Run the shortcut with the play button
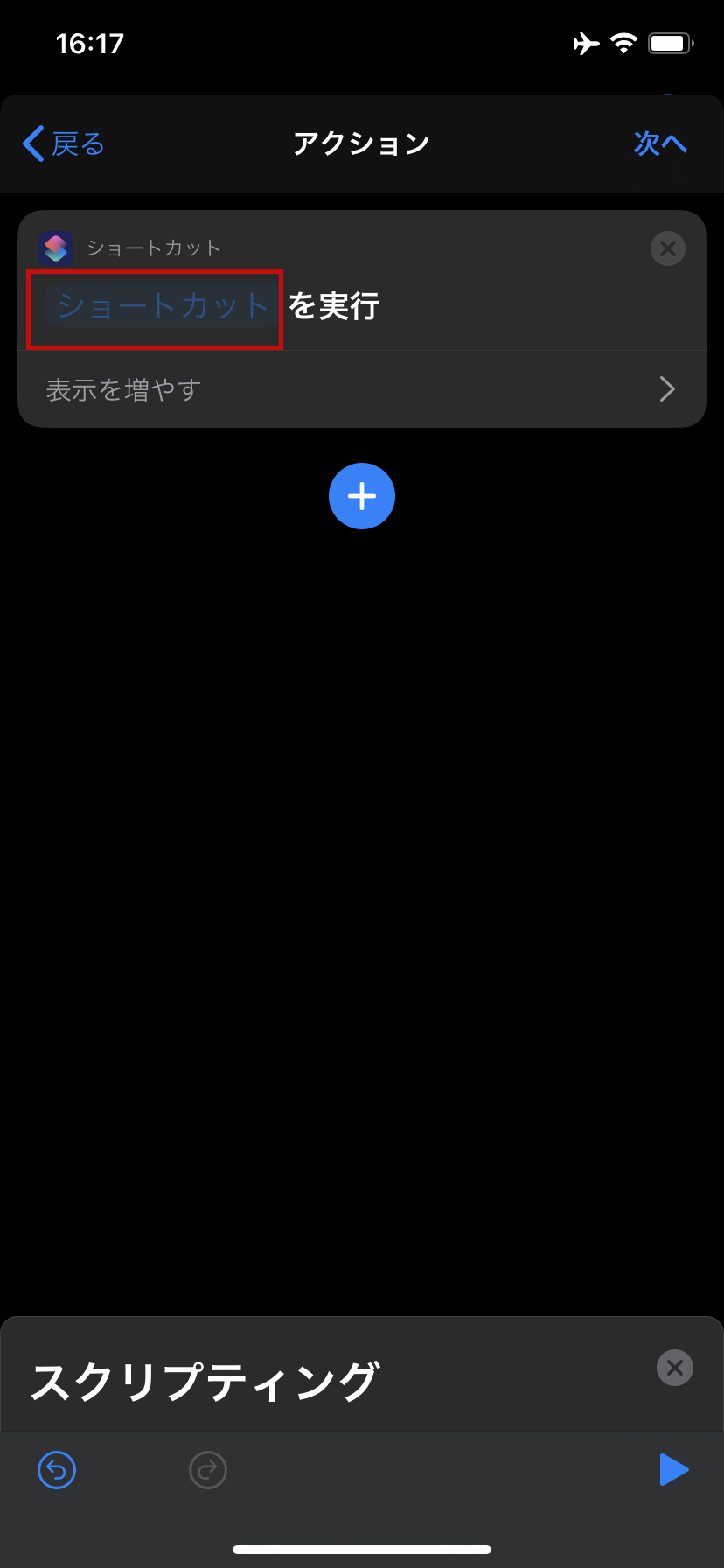The height and width of the screenshot is (1568, 724). pos(673,1470)
